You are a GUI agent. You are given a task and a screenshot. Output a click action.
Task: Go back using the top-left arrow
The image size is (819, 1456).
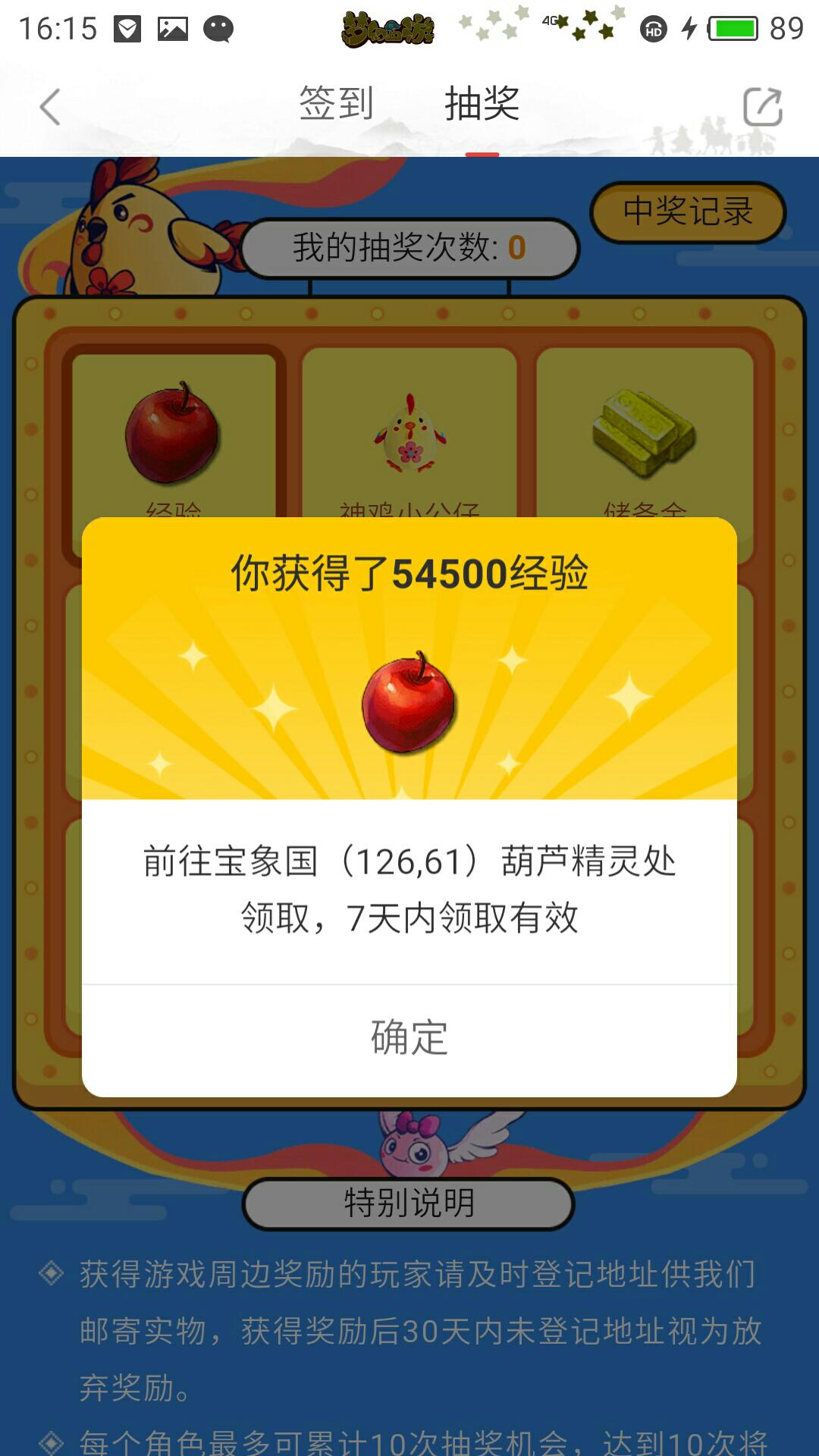click(50, 107)
